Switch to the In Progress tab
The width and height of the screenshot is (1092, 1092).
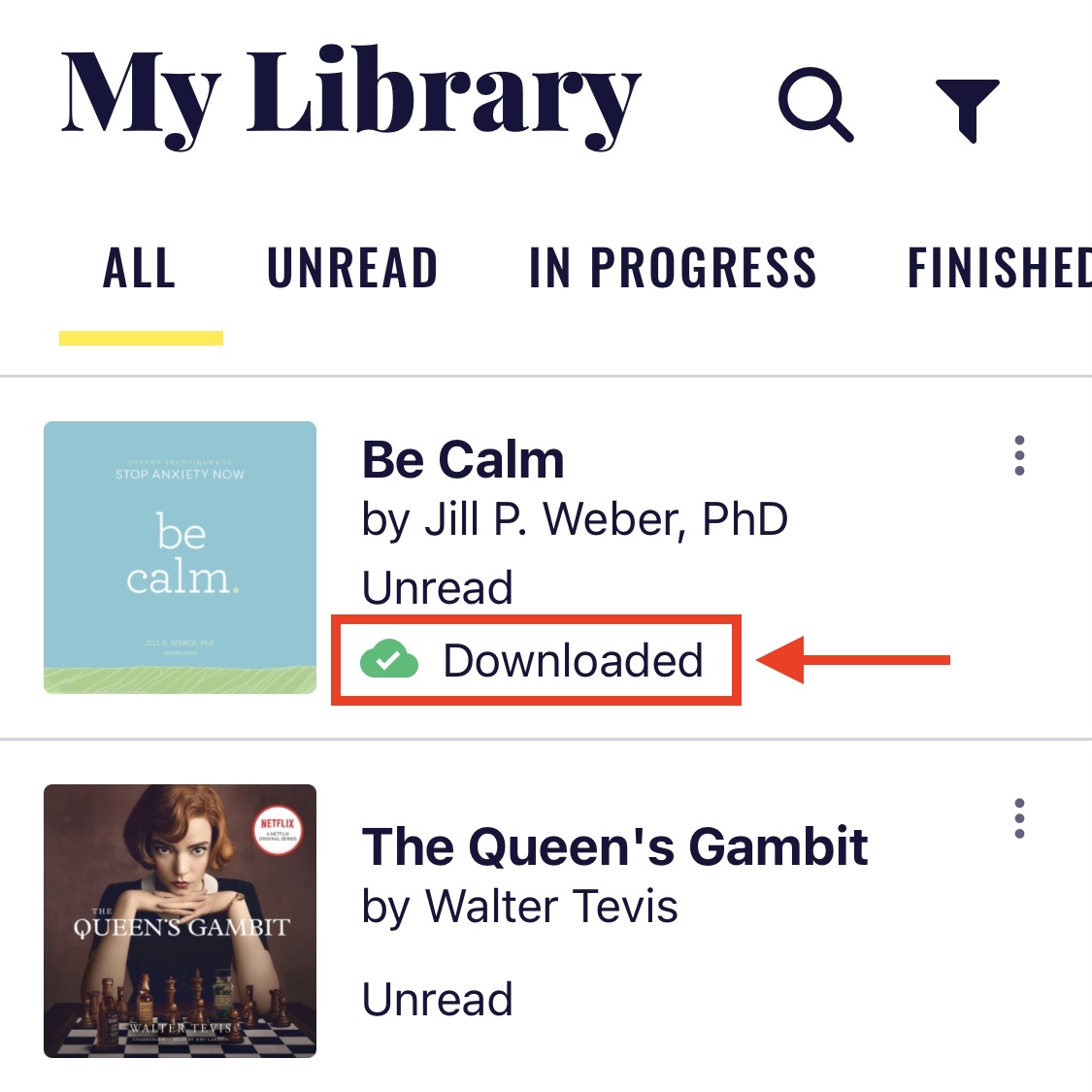click(672, 269)
